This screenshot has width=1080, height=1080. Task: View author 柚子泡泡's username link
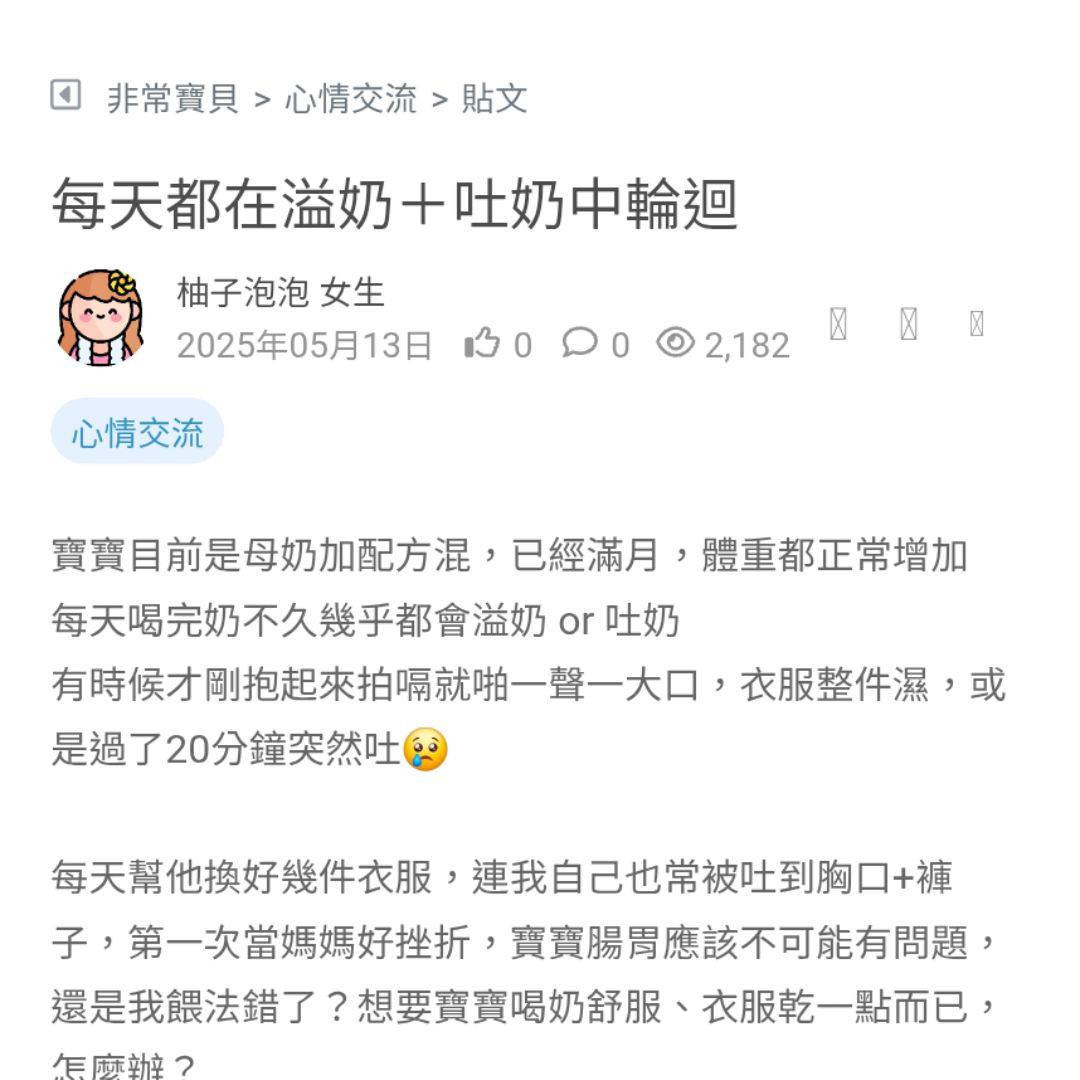243,293
